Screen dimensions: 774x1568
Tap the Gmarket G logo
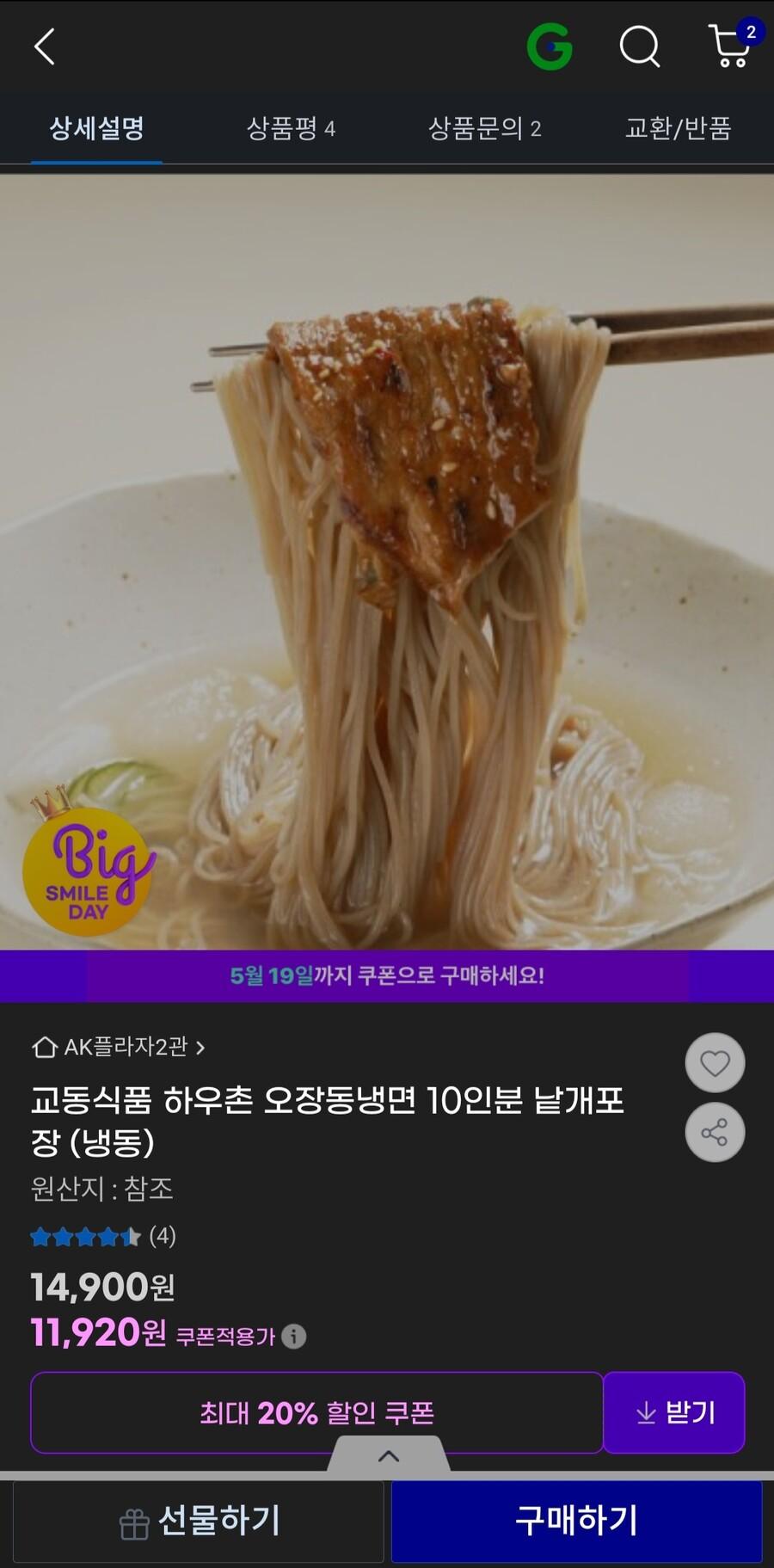550,47
